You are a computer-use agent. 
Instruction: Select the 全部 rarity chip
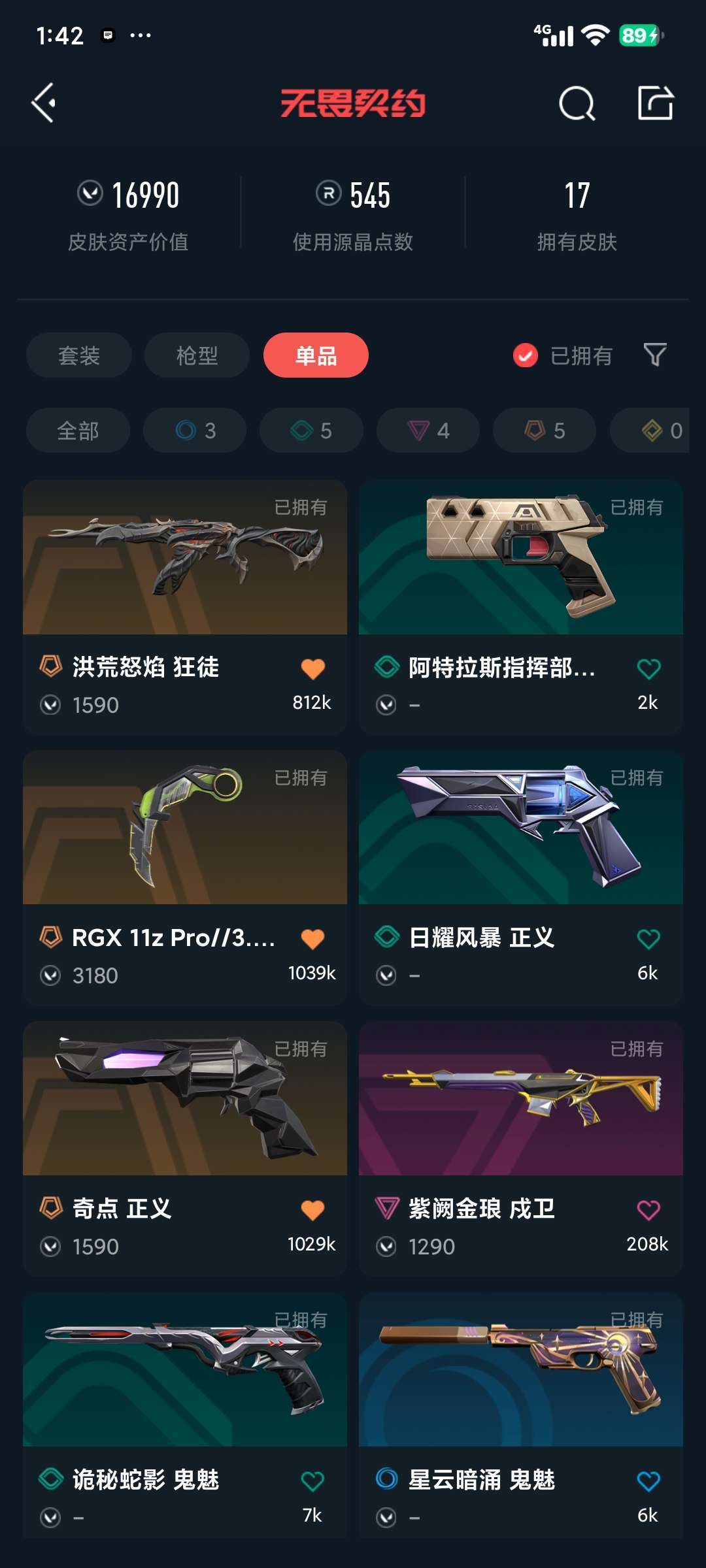tap(78, 431)
